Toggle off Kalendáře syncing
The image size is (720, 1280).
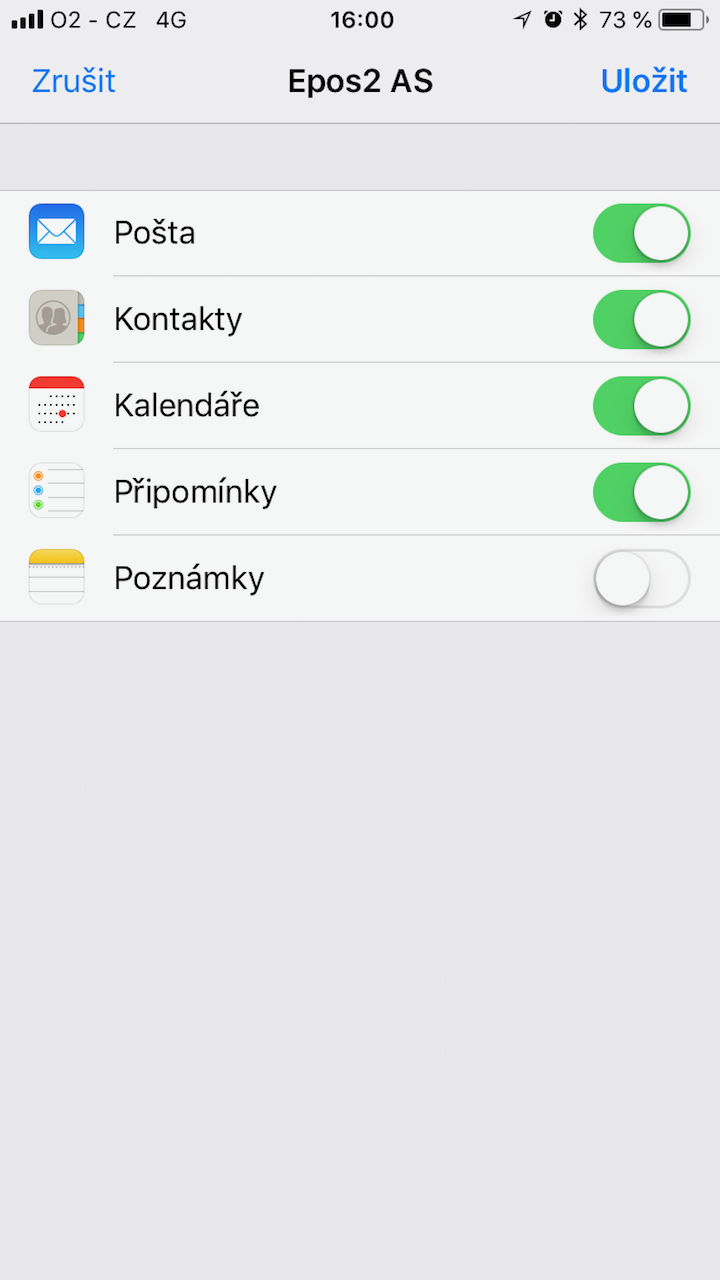[x=642, y=406]
